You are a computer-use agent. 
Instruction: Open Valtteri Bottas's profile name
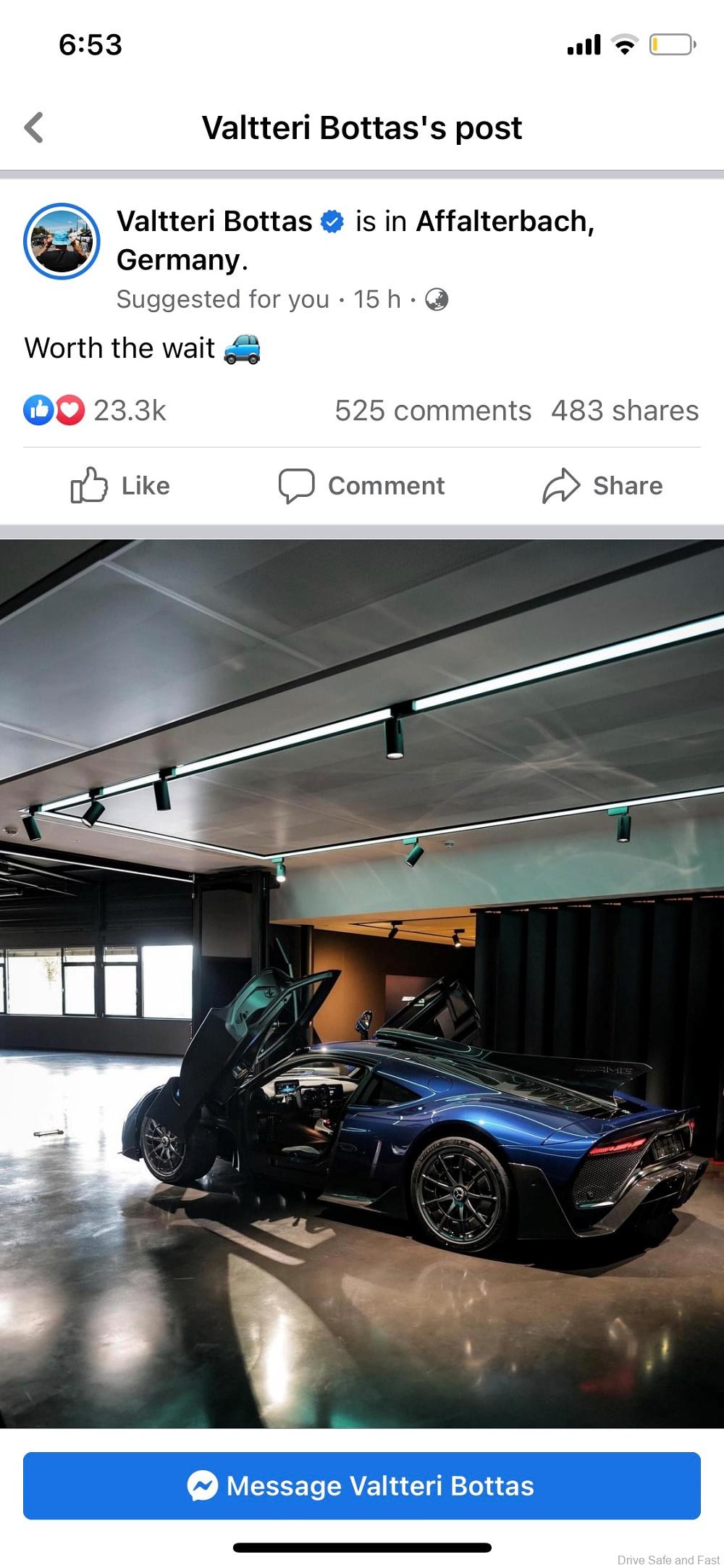pos(216,222)
